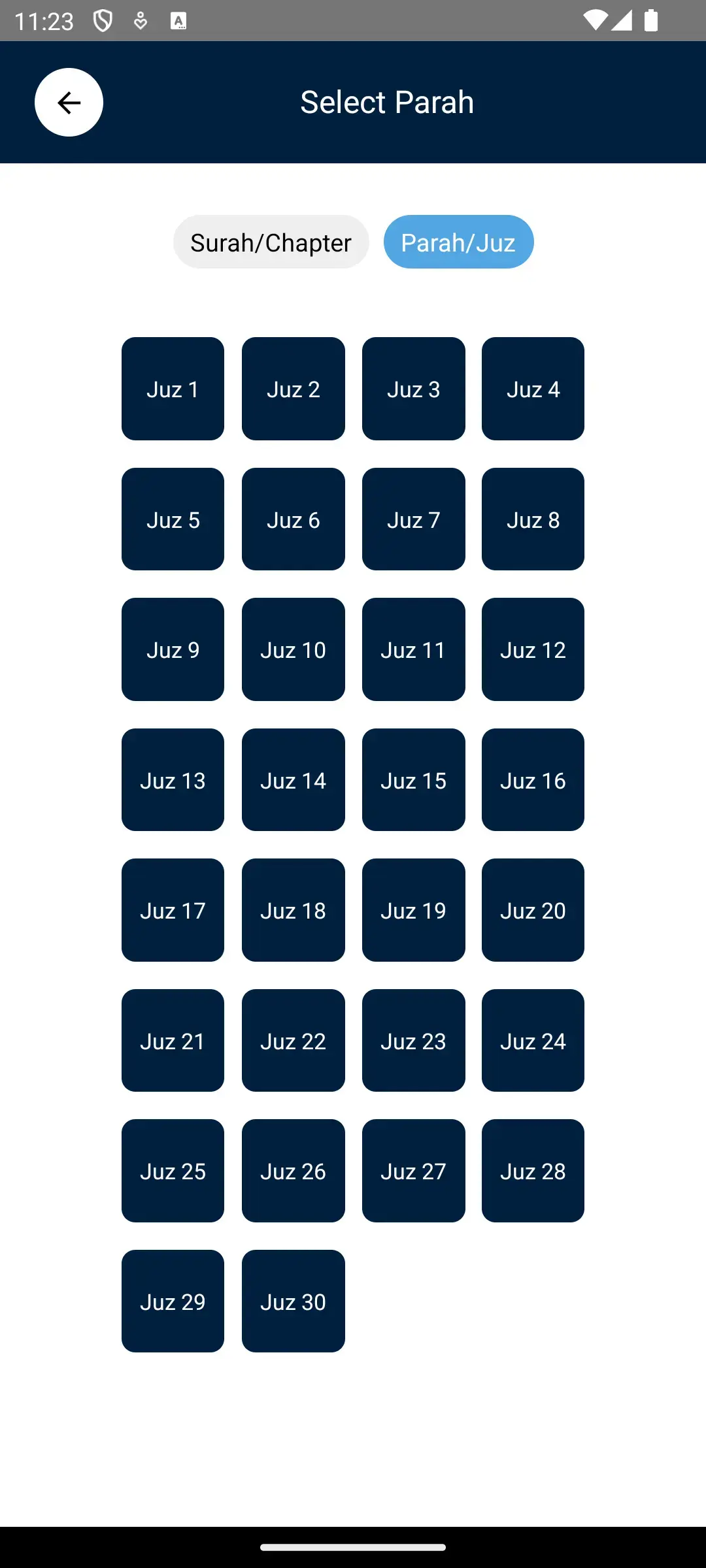Open Juz 7
The height and width of the screenshot is (1568, 706).
413,519
